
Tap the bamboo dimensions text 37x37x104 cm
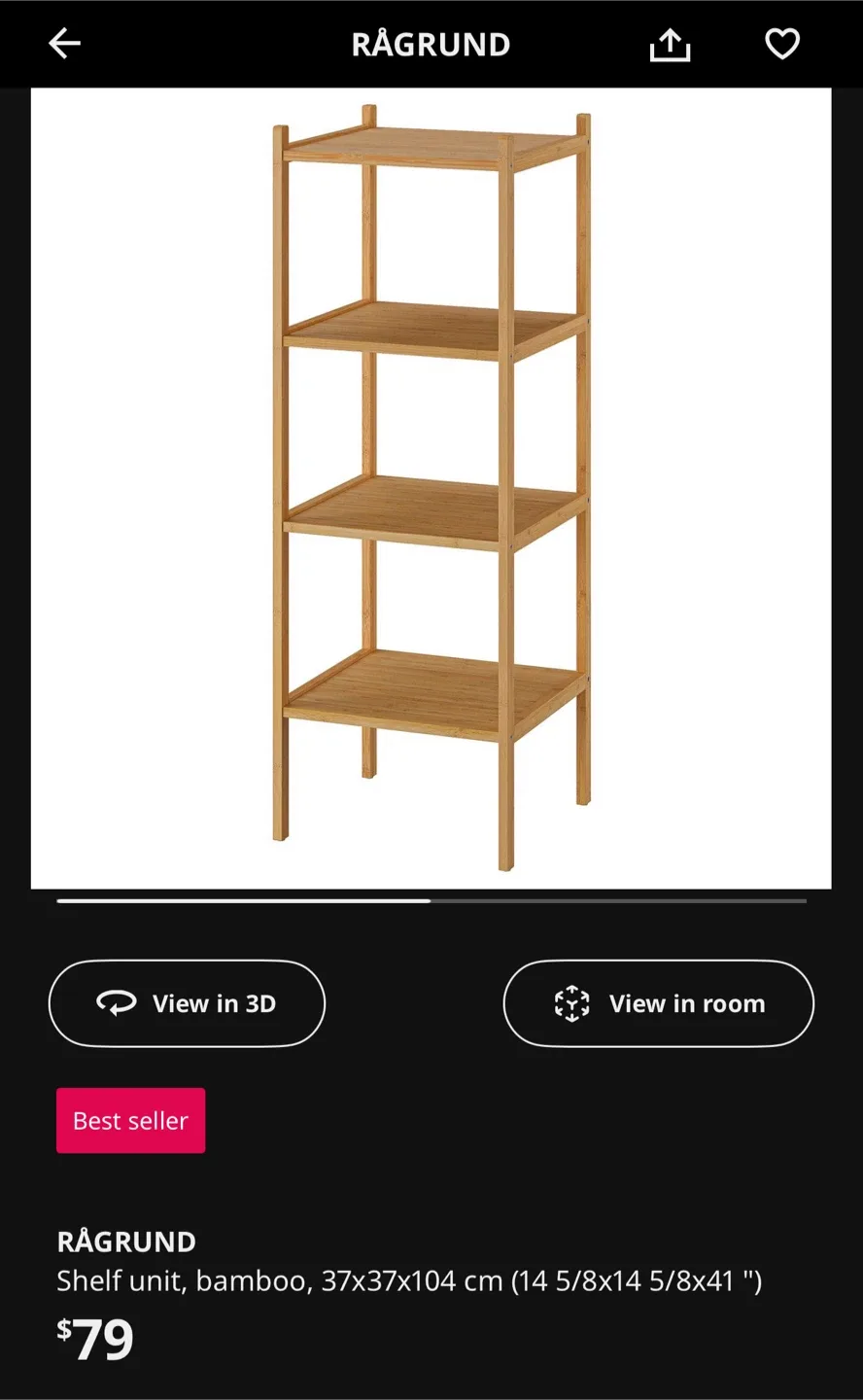pos(408,1280)
